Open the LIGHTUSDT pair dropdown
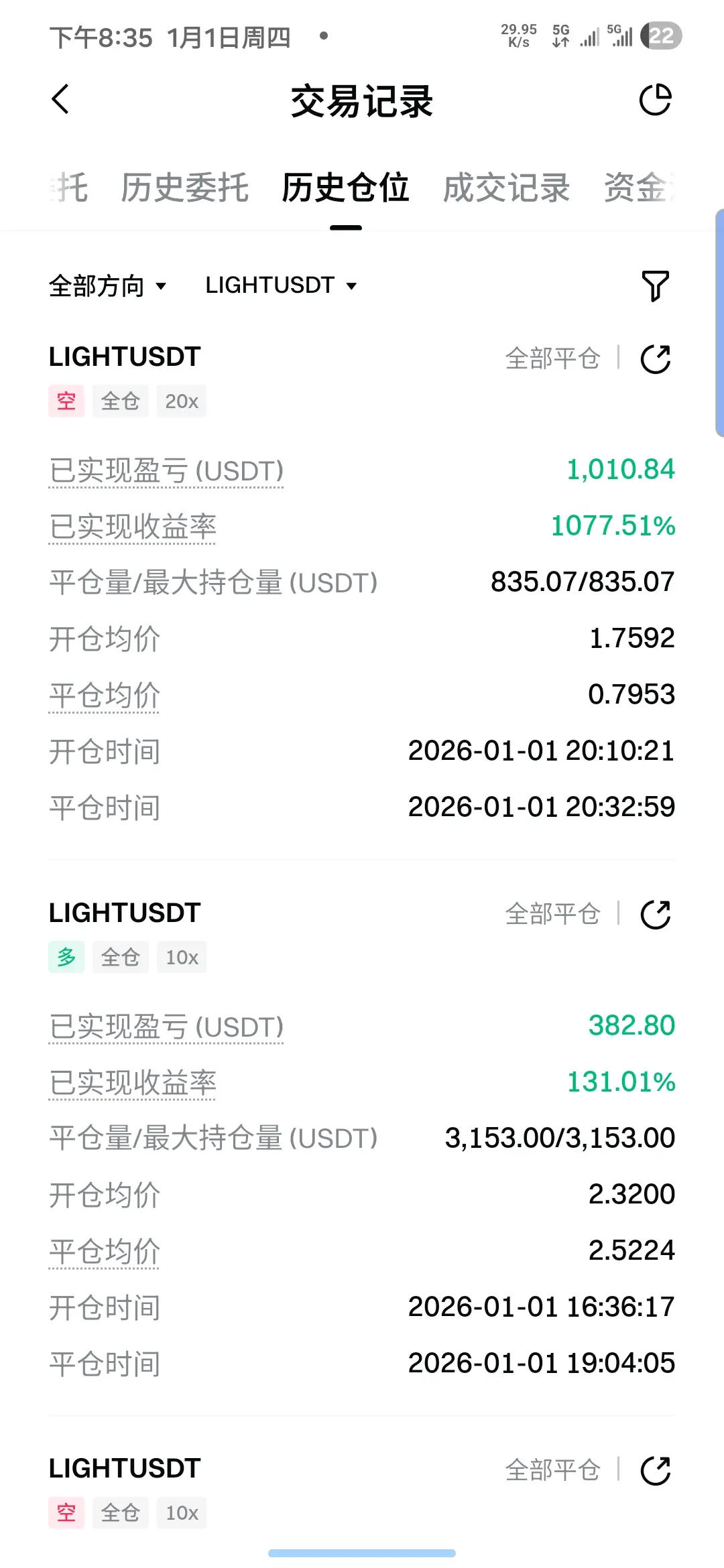Screen dimensions: 724x1568 [280, 285]
